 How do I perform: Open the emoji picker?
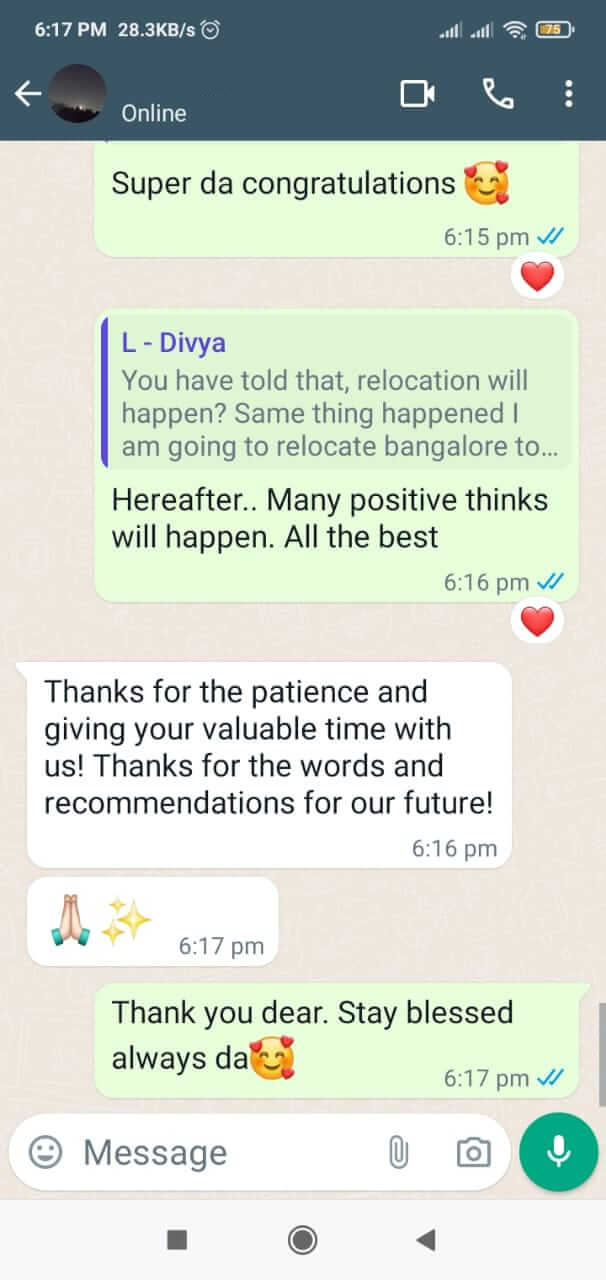click(45, 1152)
